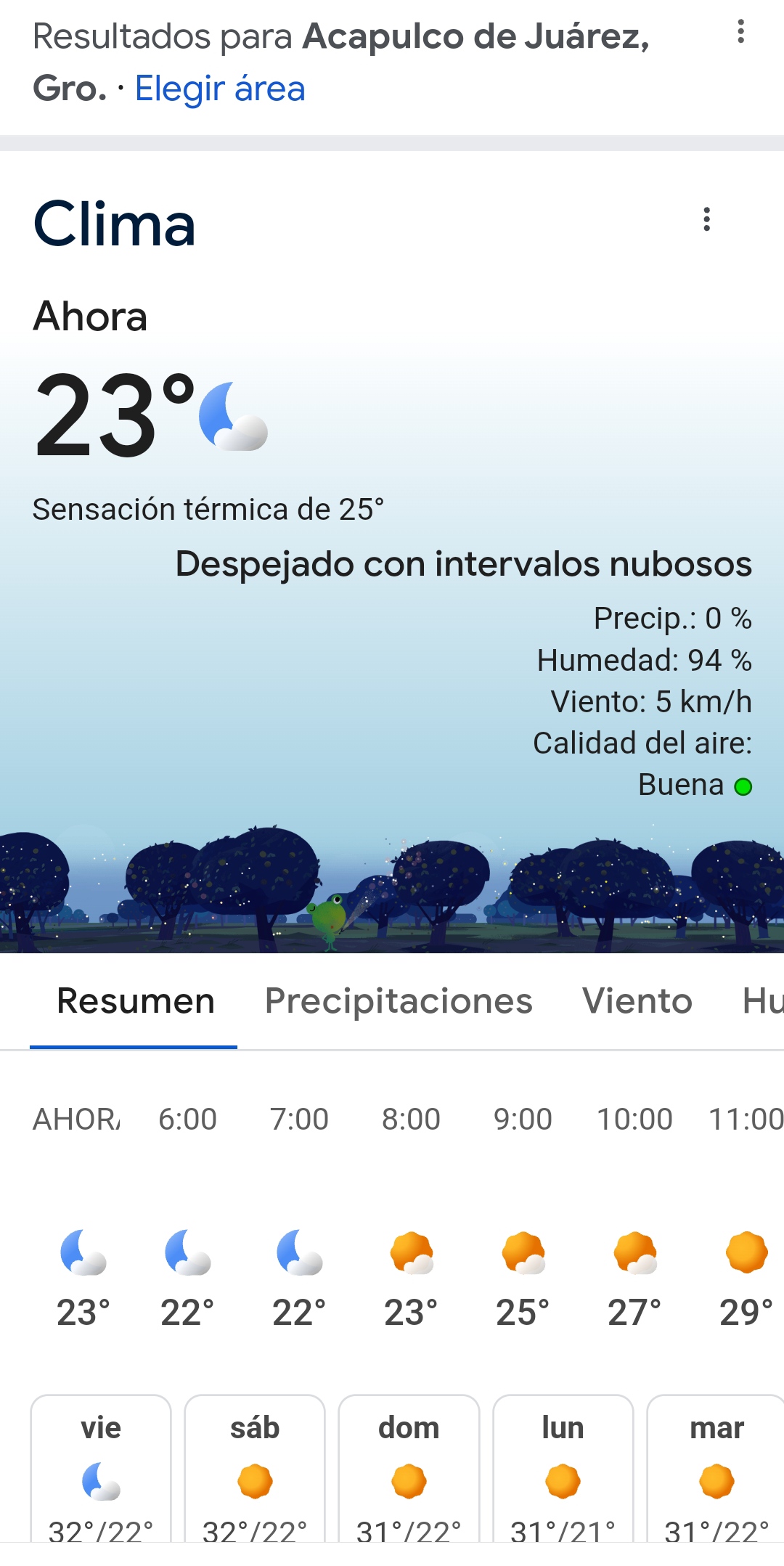Open the Clima card options menu
The width and height of the screenshot is (784, 1566).
[x=706, y=219]
